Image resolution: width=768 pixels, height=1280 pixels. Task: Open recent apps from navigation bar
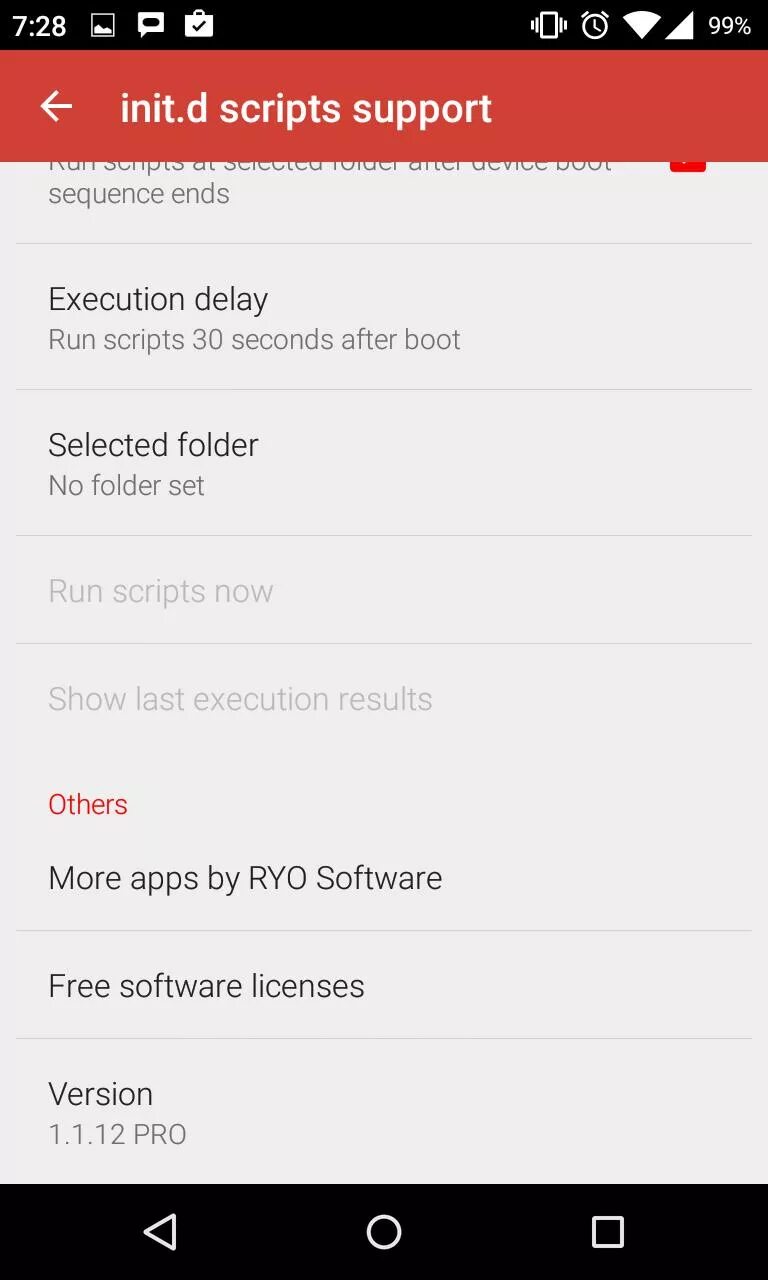click(x=607, y=1232)
